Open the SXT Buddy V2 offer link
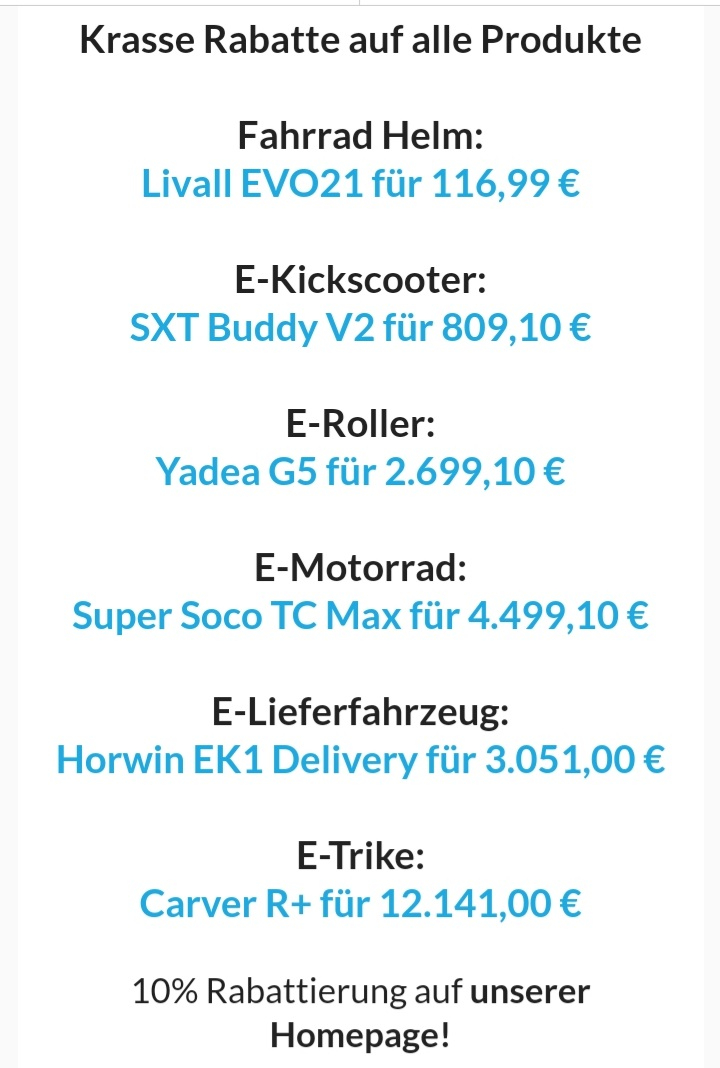The width and height of the screenshot is (720, 1068). [360, 328]
